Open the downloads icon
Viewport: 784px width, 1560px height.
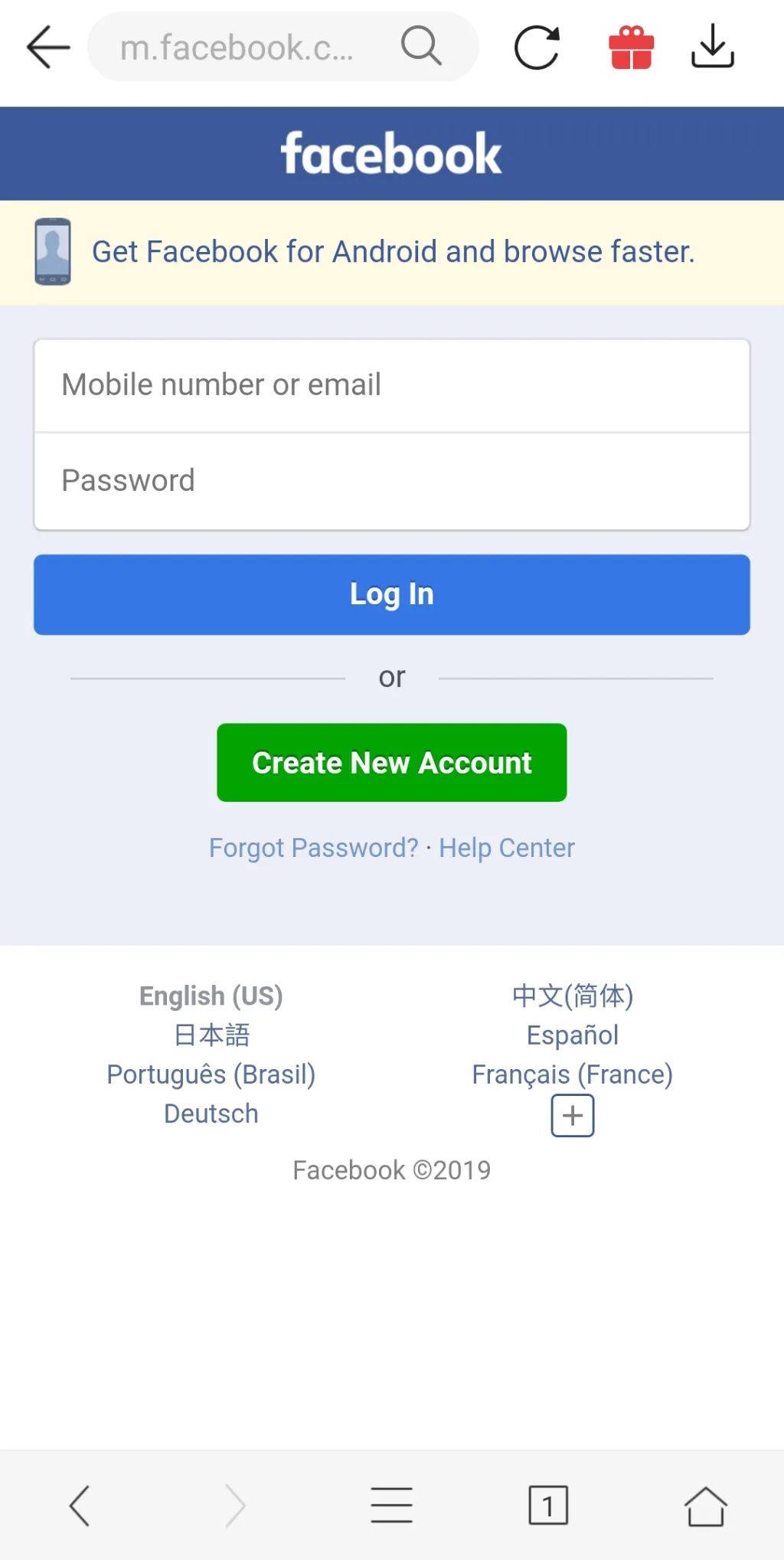click(x=713, y=47)
